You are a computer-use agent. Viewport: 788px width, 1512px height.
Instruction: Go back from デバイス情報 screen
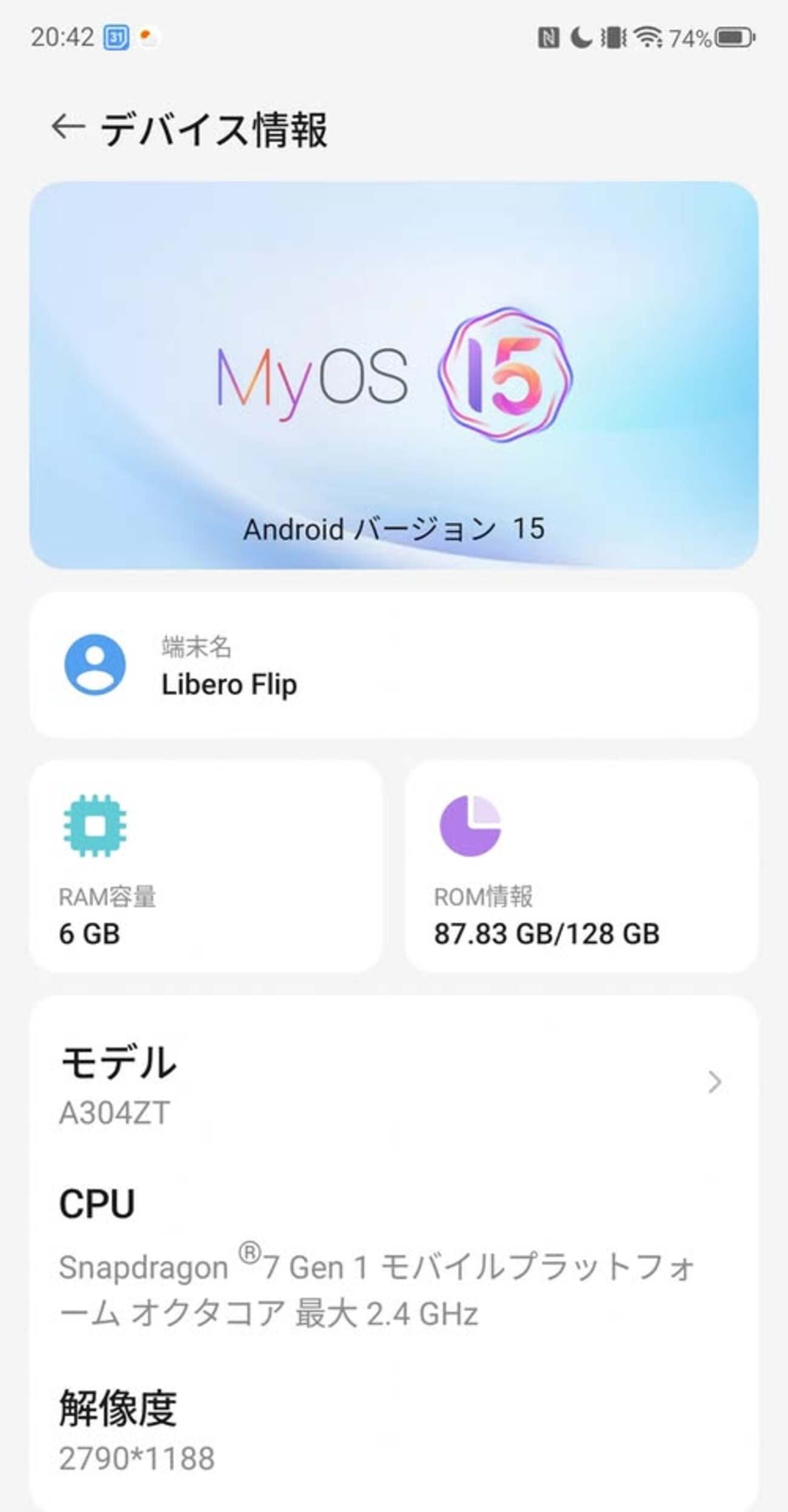(x=67, y=128)
